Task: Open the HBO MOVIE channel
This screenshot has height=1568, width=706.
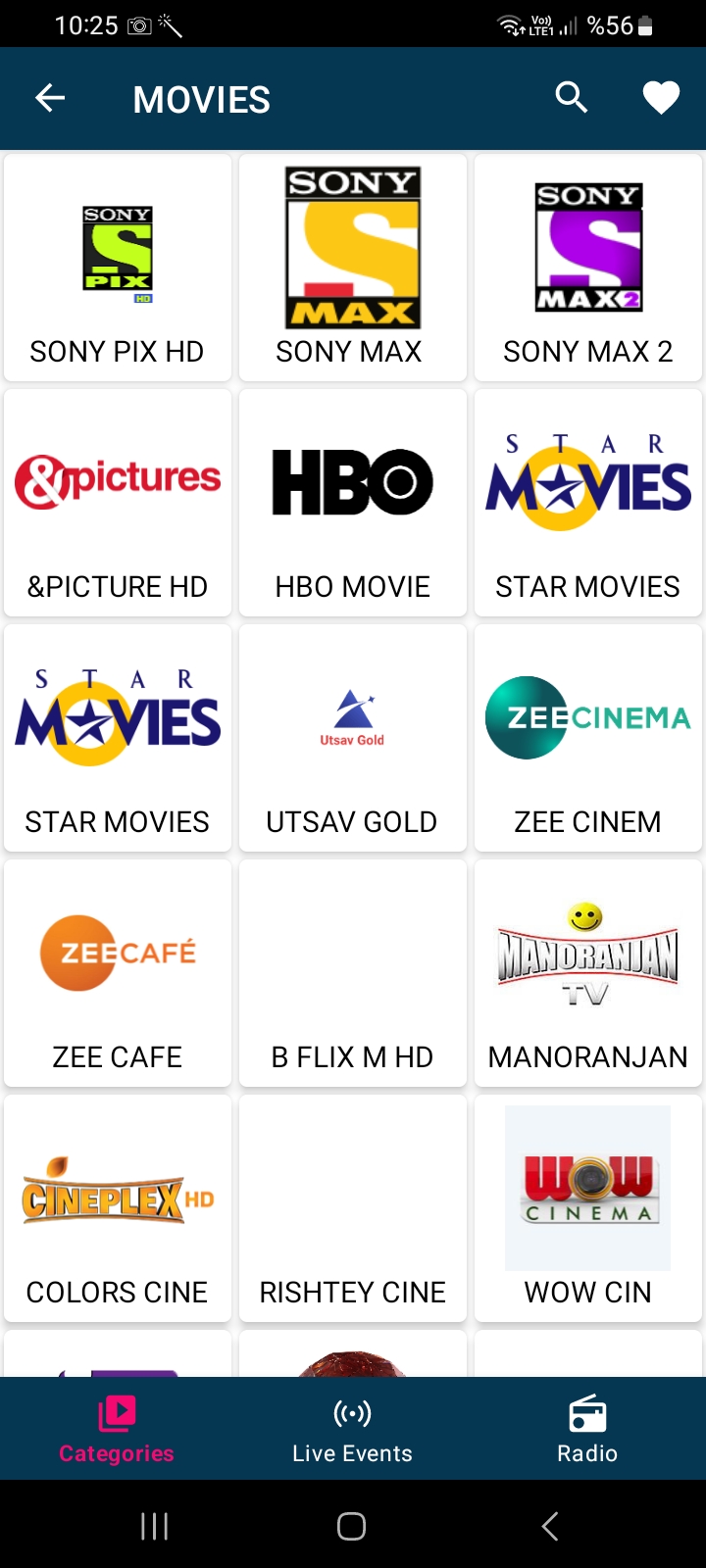Action: (x=353, y=503)
